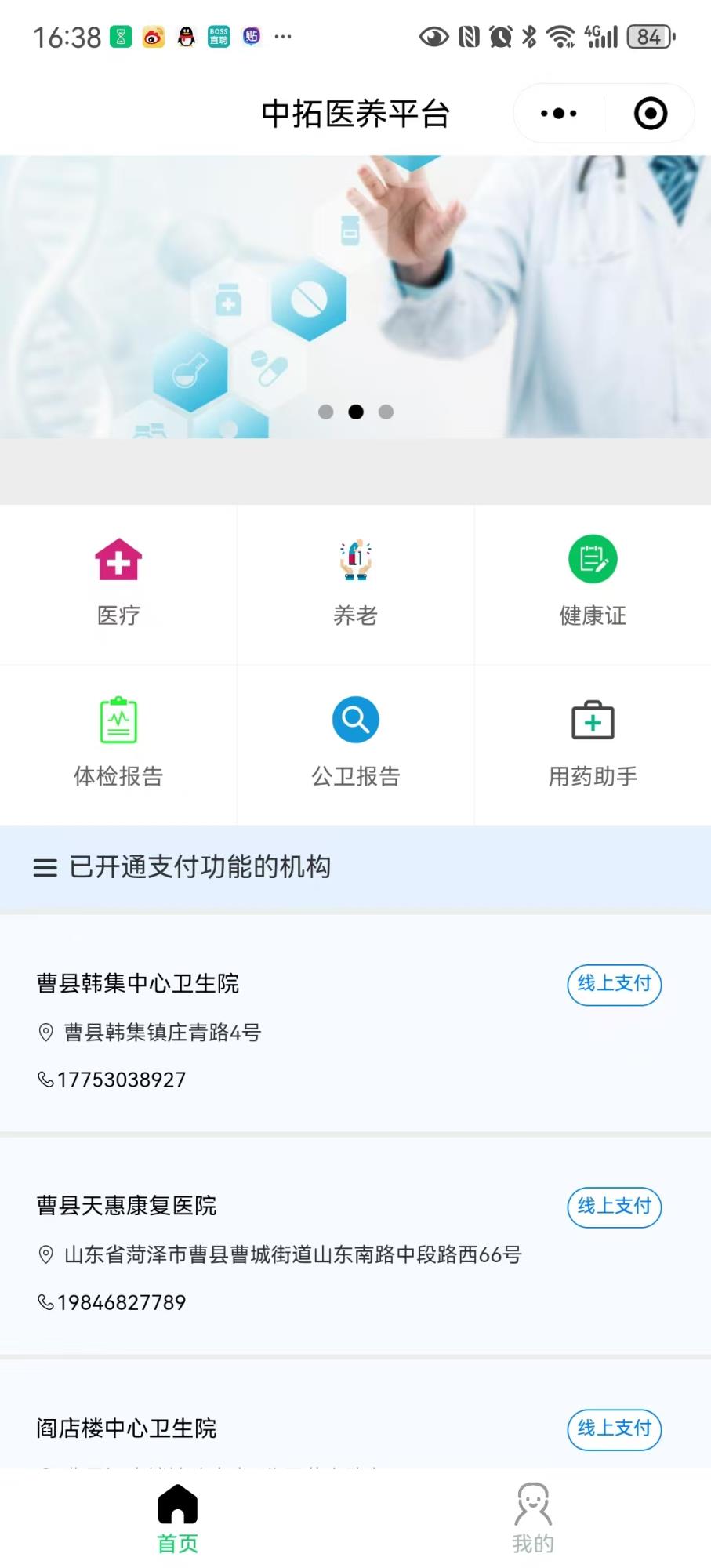Open the 曹县天惠康复医院 listing

[x=127, y=1206]
